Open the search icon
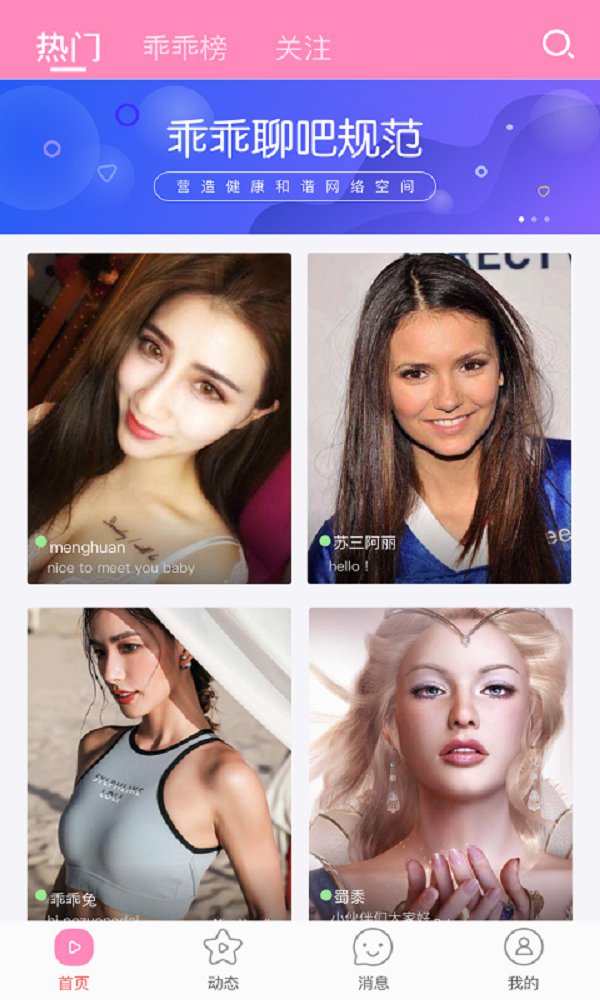 point(557,45)
